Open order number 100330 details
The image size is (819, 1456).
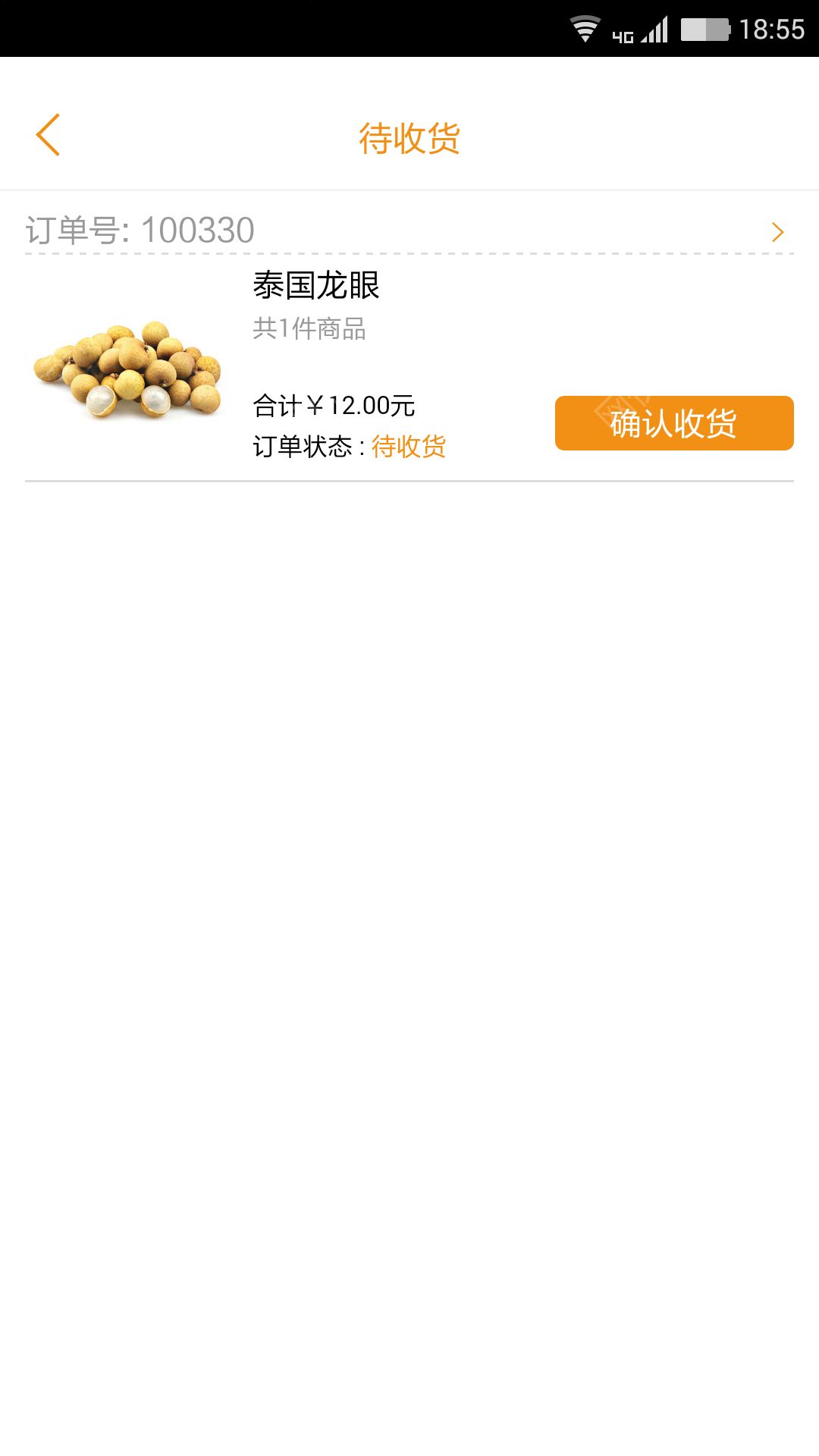click(777, 232)
